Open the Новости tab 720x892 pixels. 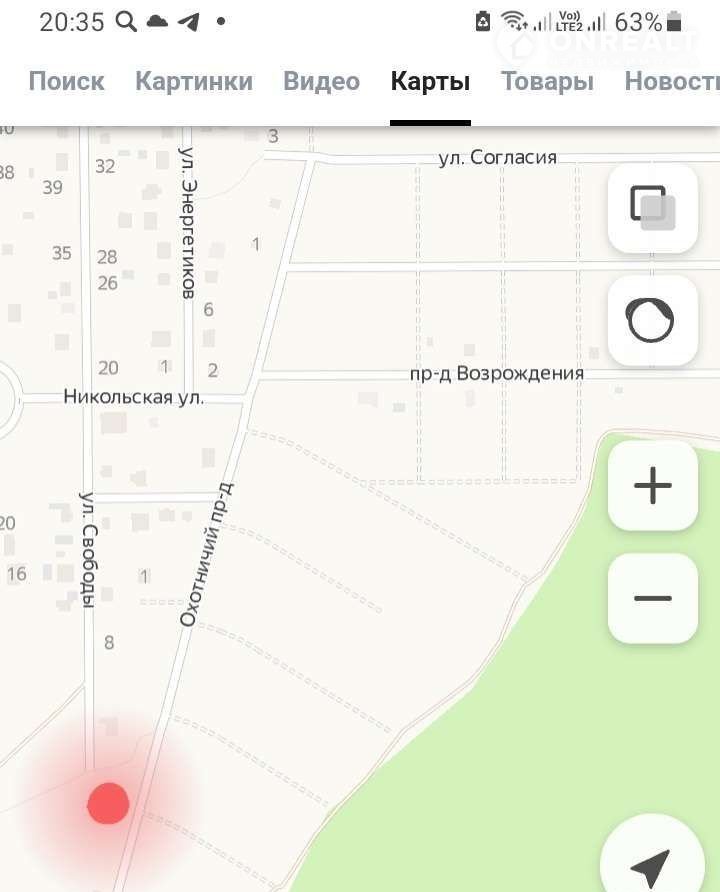(x=672, y=82)
